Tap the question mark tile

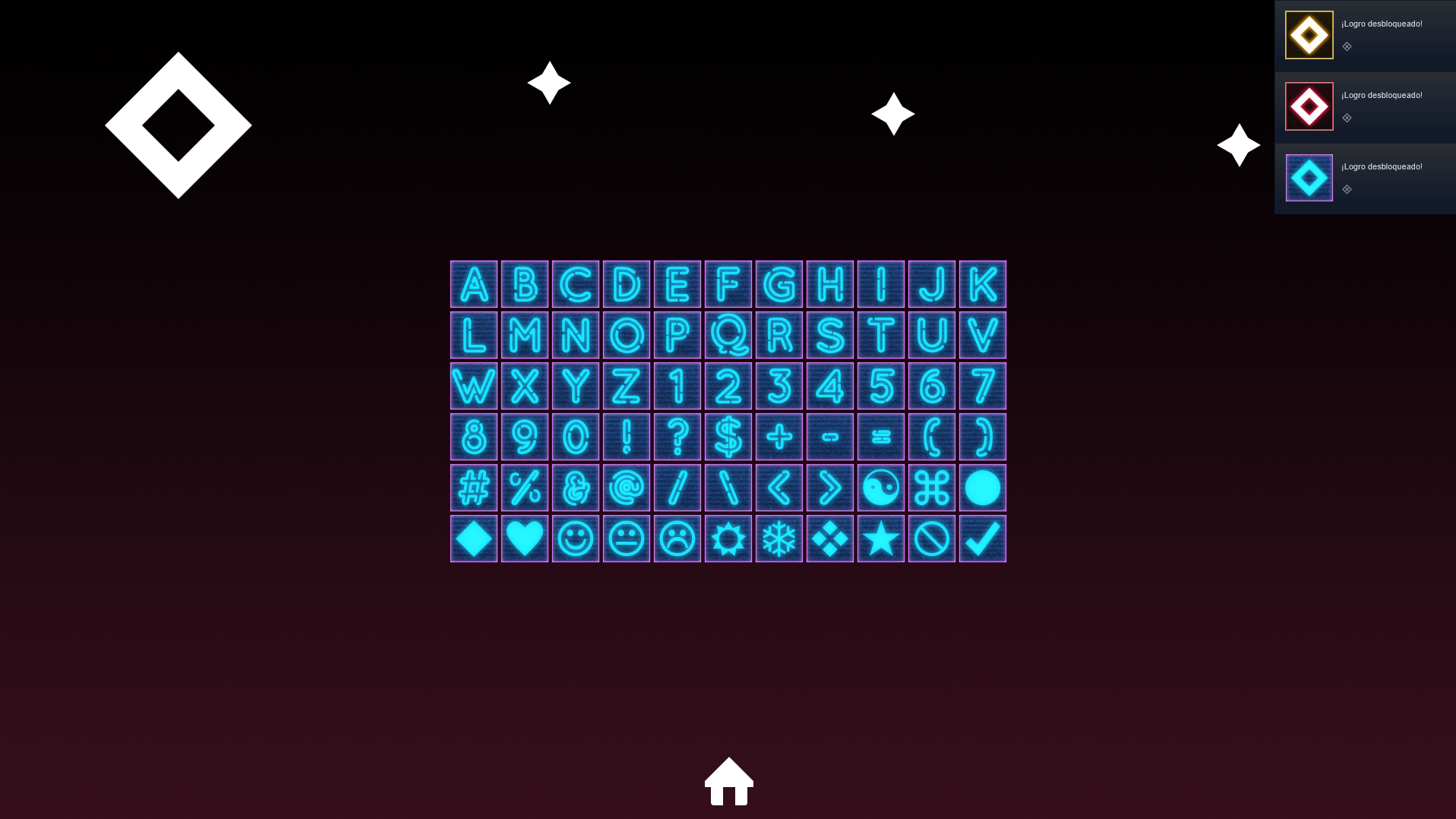(x=677, y=437)
